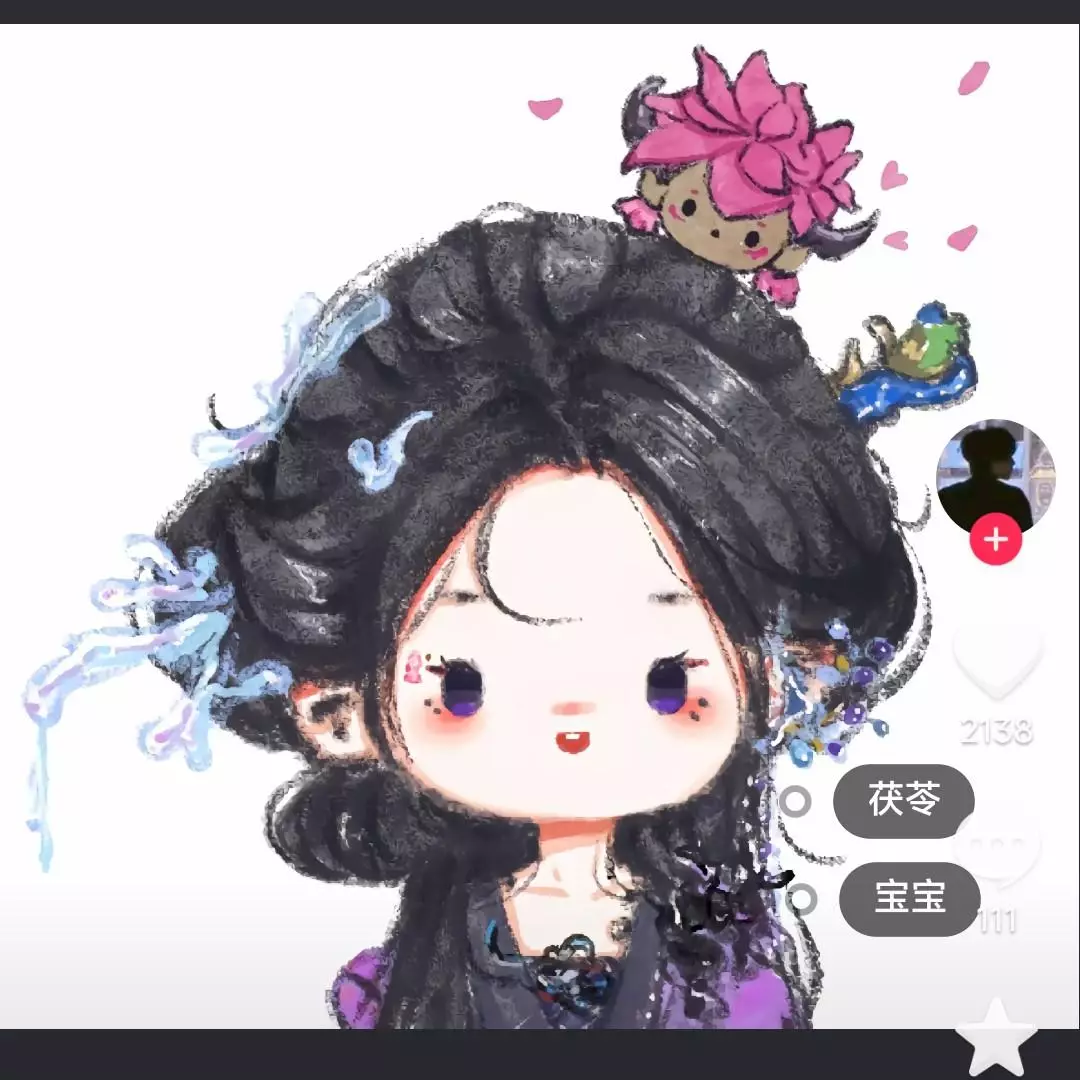Follow the creator with the red plus
Viewport: 1080px width, 1080px height.
pos(996,541)
